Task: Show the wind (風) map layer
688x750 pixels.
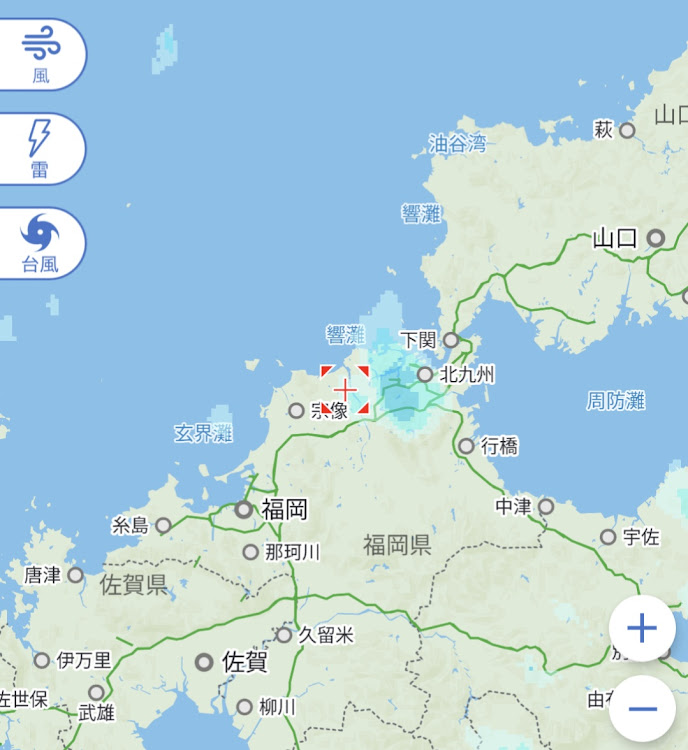Action: pos(40,55)
